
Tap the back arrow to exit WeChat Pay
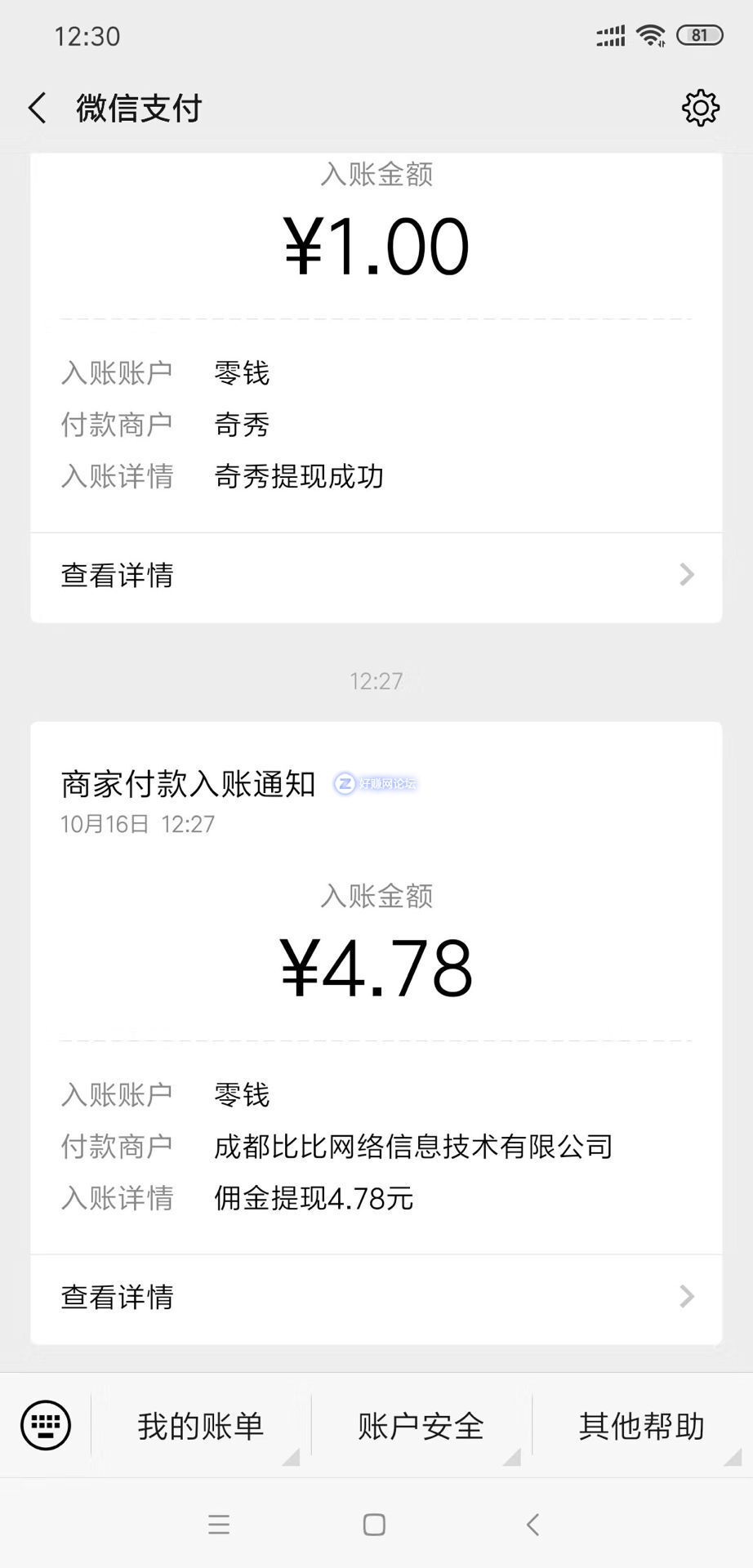[x=37, y=107]
